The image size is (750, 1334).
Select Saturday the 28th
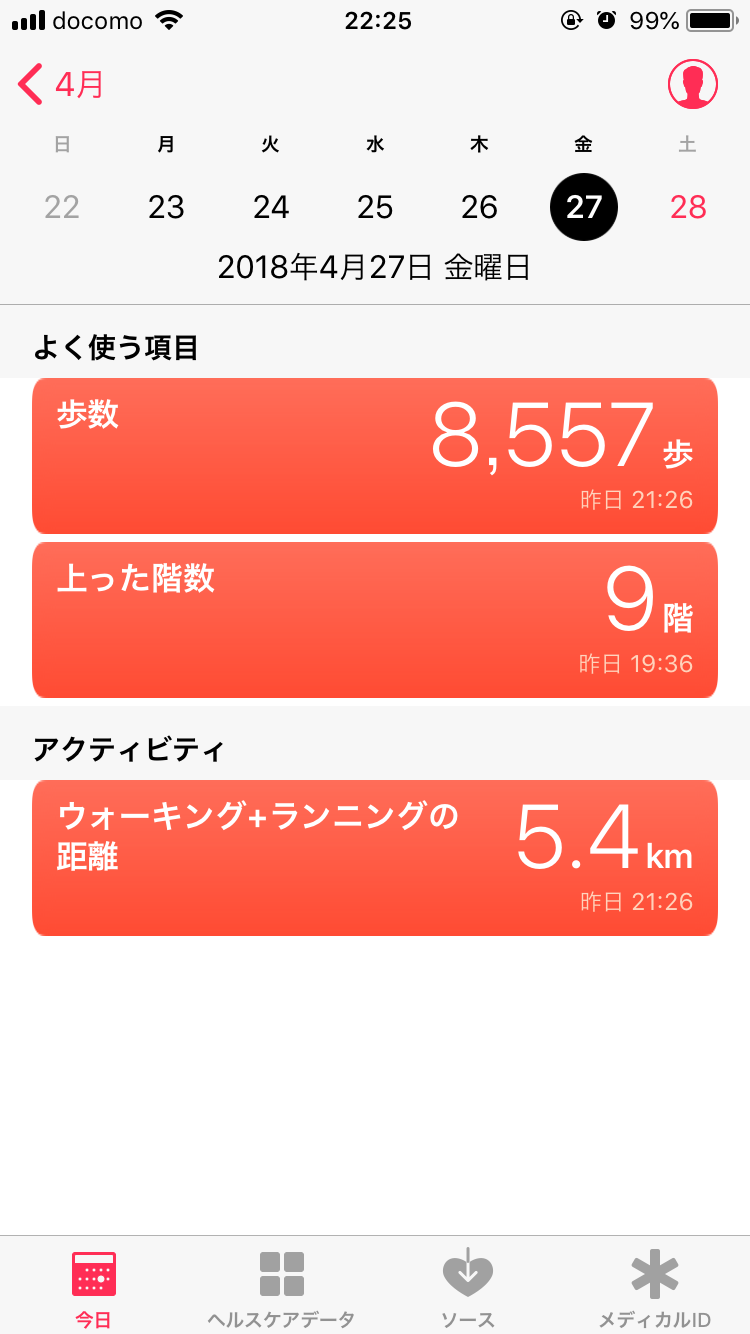coord(688,207)
